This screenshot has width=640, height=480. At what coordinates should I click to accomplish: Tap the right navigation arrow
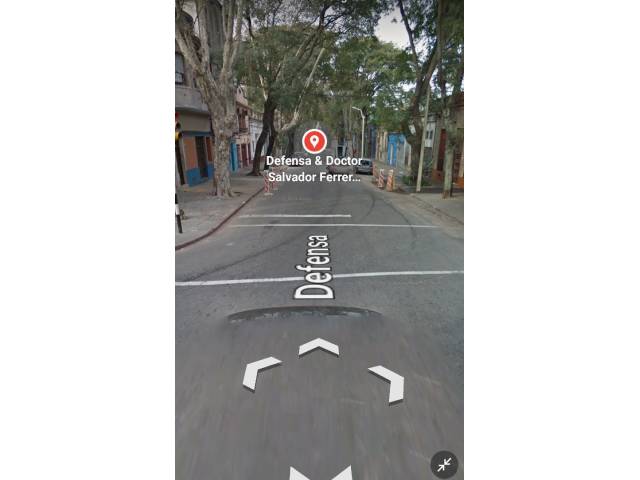pyautogui.click(x=387, y=382)
